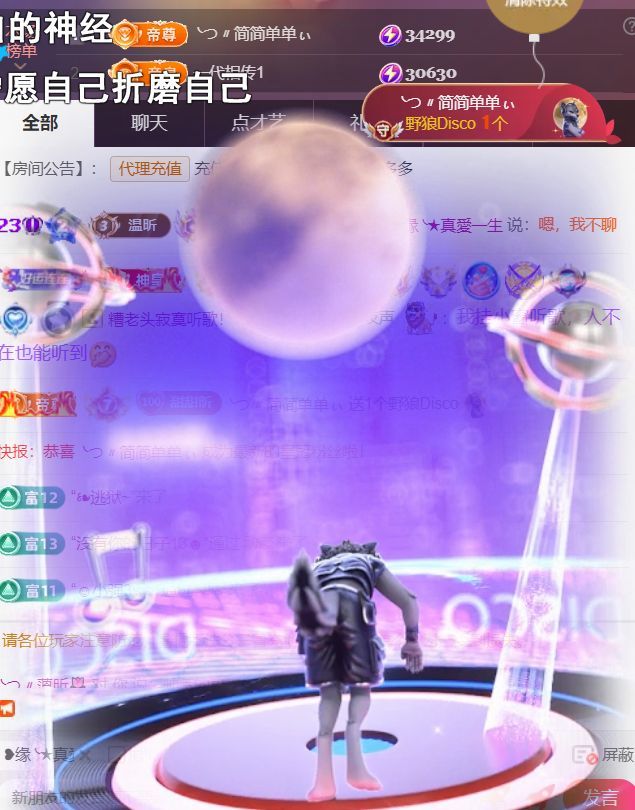Switch to the 全部 messages tab

point(40,123)
